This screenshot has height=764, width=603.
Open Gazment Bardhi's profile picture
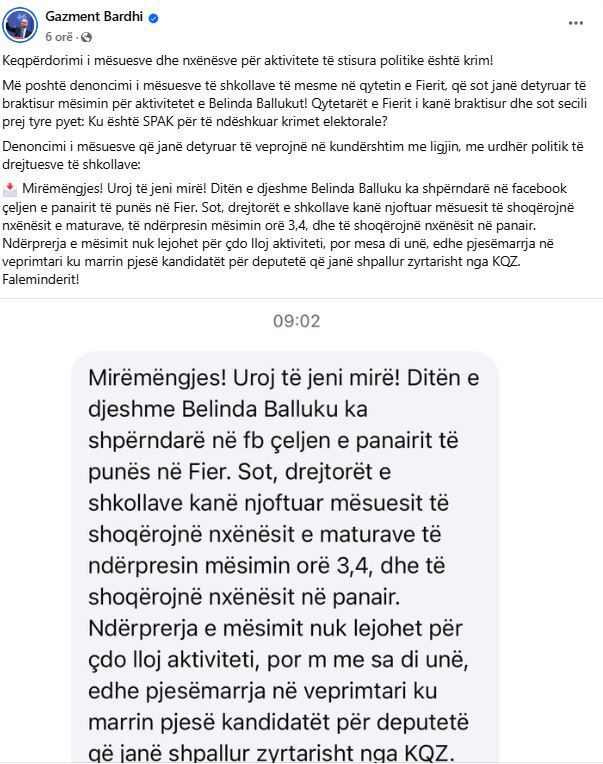(x=22, y=26)
